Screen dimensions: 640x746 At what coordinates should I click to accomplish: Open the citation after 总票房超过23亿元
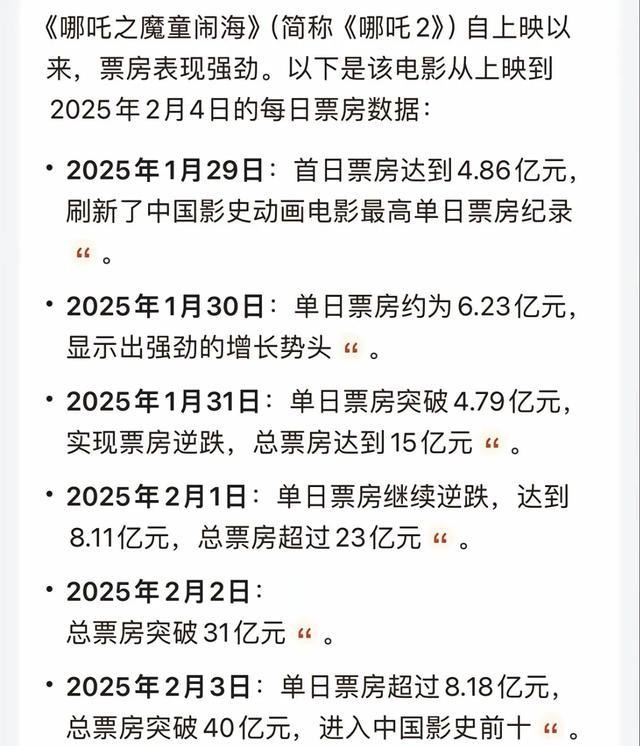pos(441,539)
